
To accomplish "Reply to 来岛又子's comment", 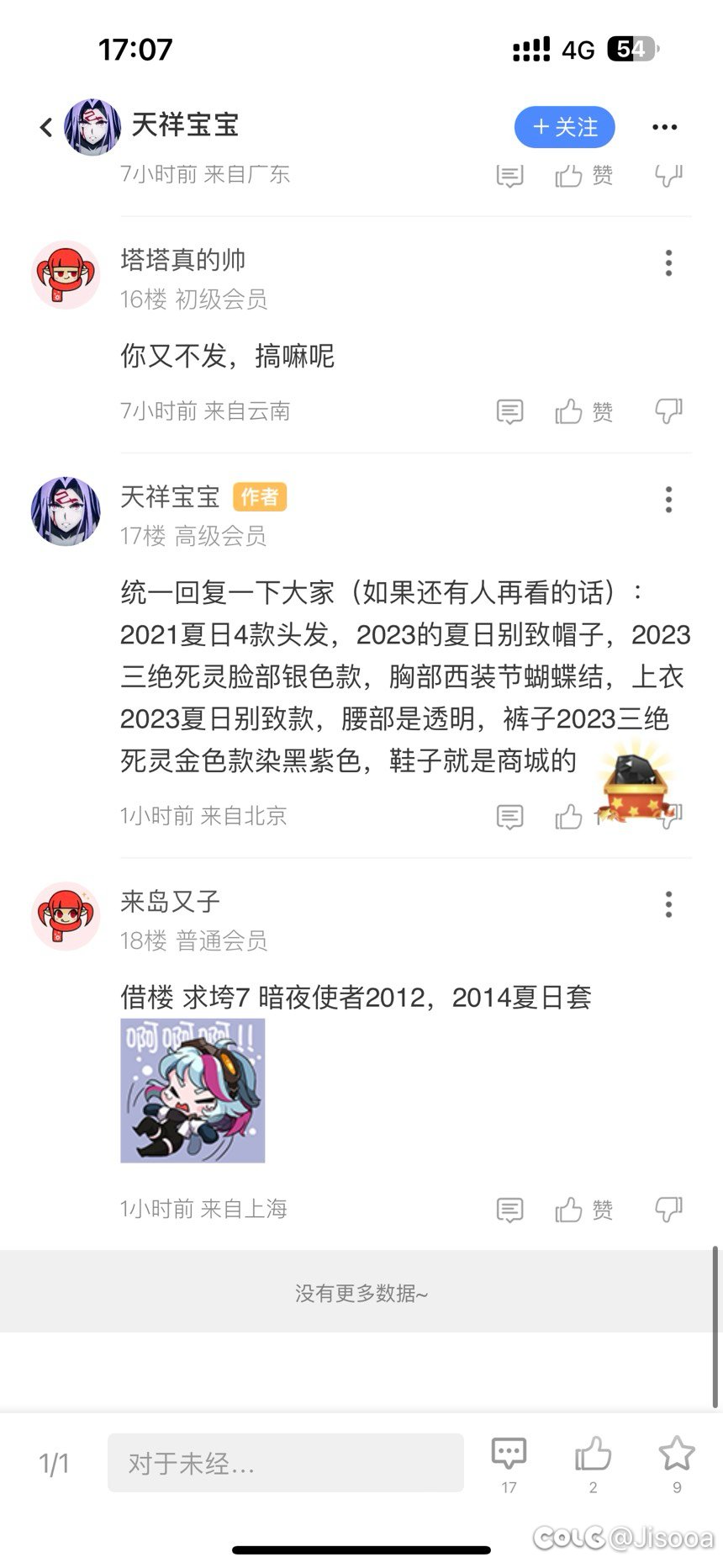I will tap(509, 1210).
